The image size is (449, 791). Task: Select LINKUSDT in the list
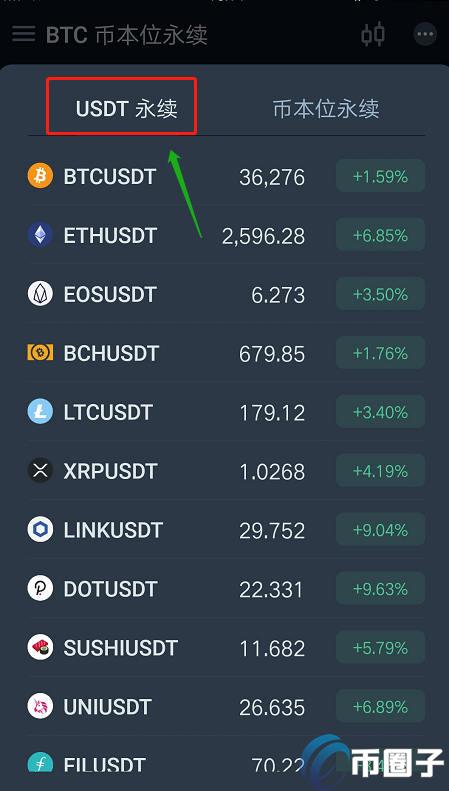pos(227,530)
